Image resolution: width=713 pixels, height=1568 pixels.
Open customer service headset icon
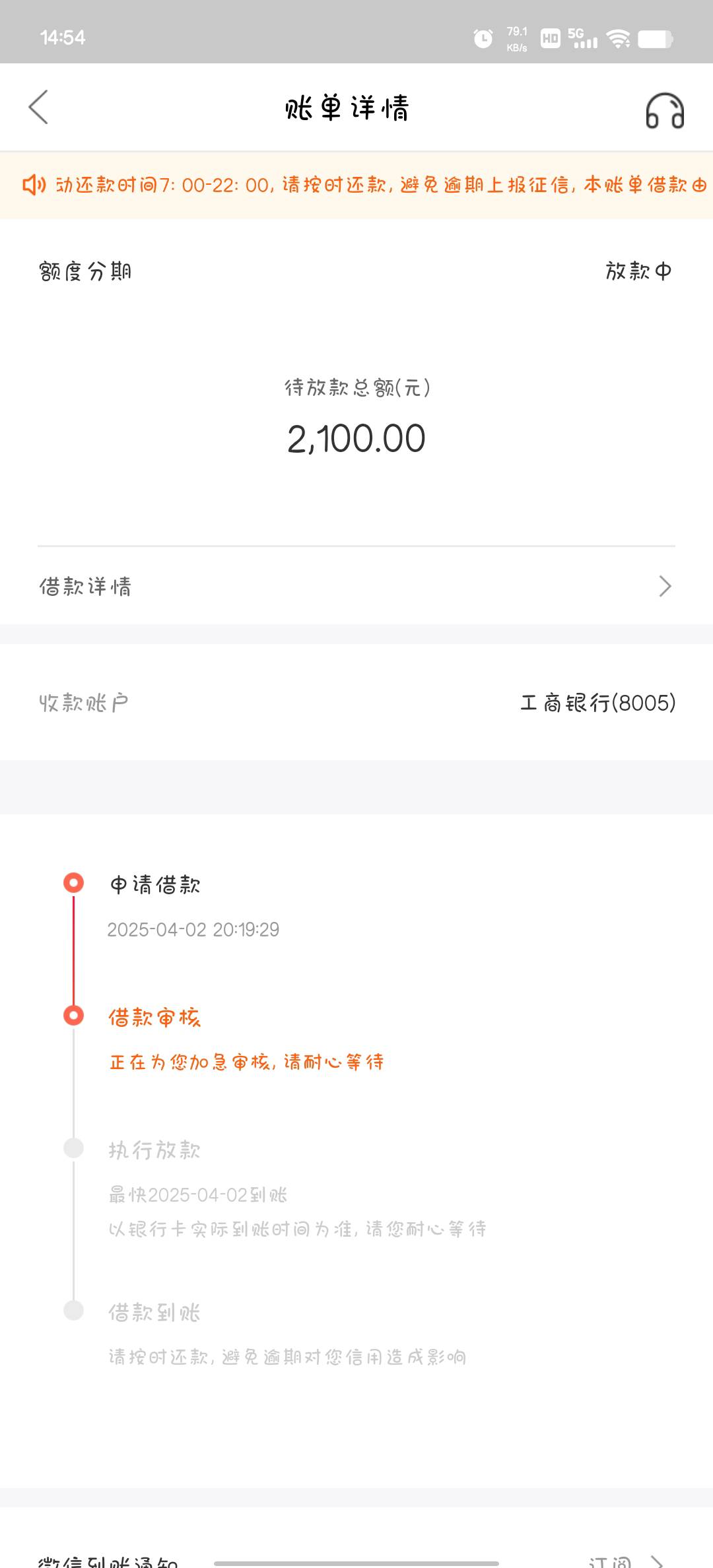(x=664, y=110)
